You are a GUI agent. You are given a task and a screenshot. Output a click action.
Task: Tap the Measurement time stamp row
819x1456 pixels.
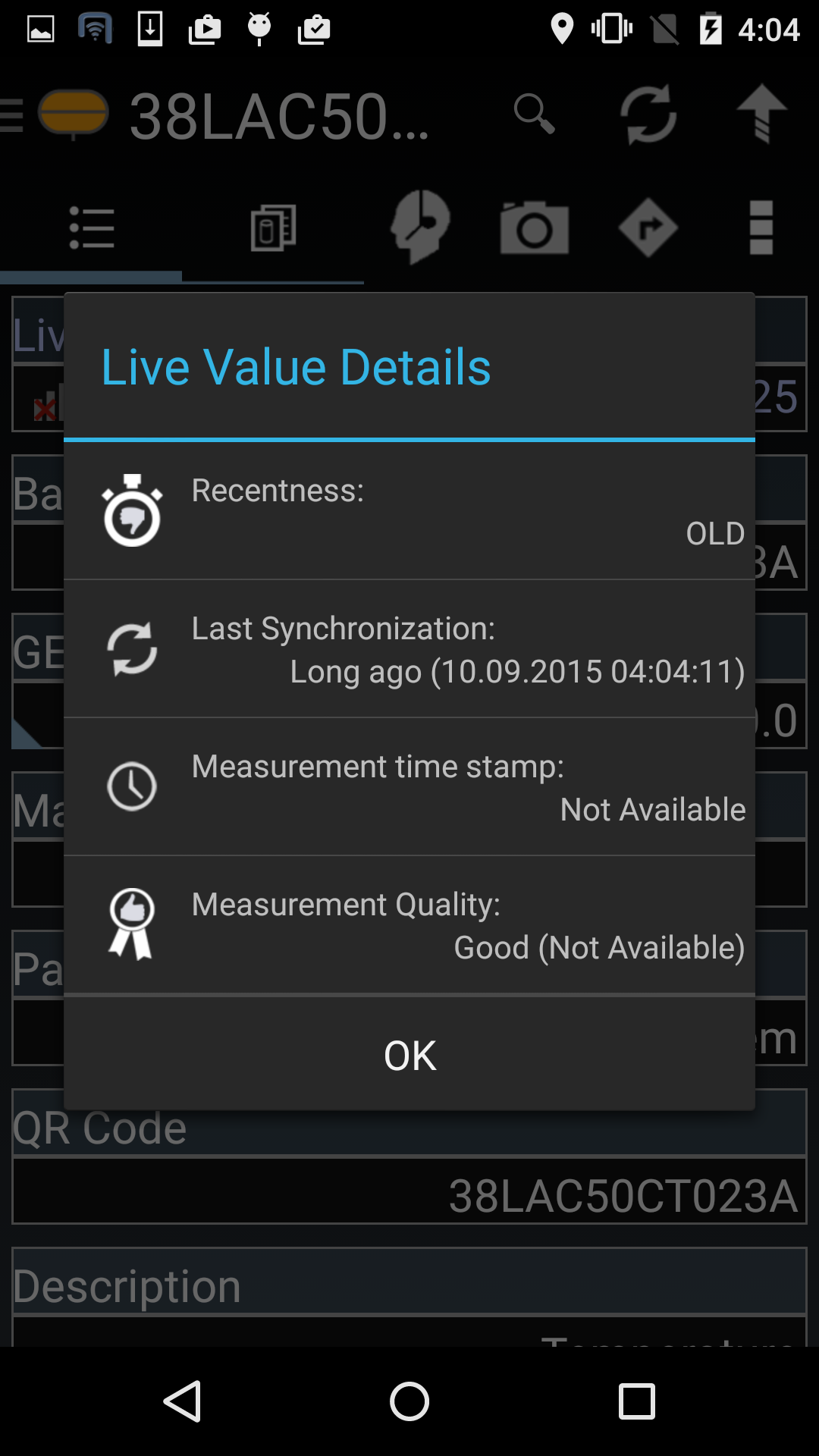tap(409, 787)
